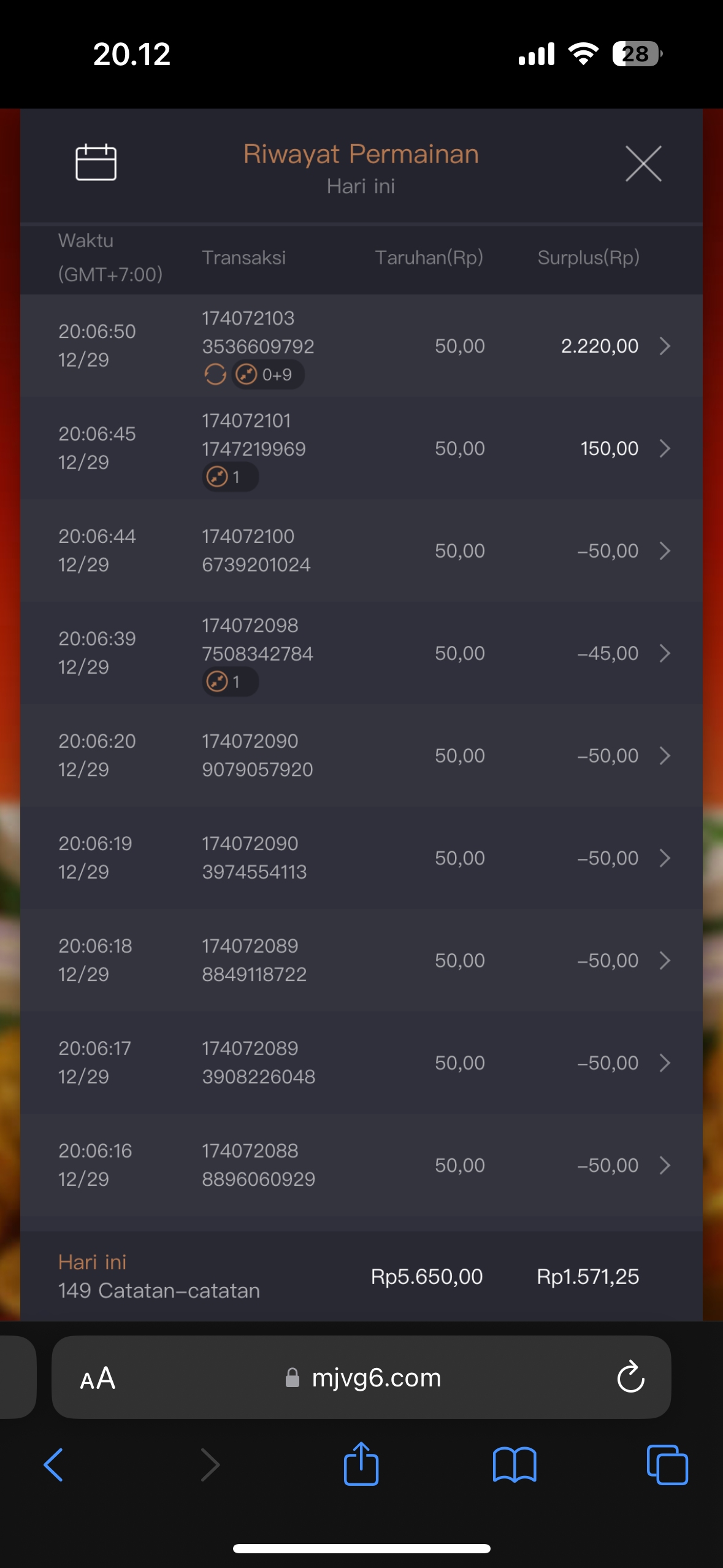Open the 20:06:39 transaction with -45,00 surplus
Screen dimensions: 723x1568
[664, 653]
